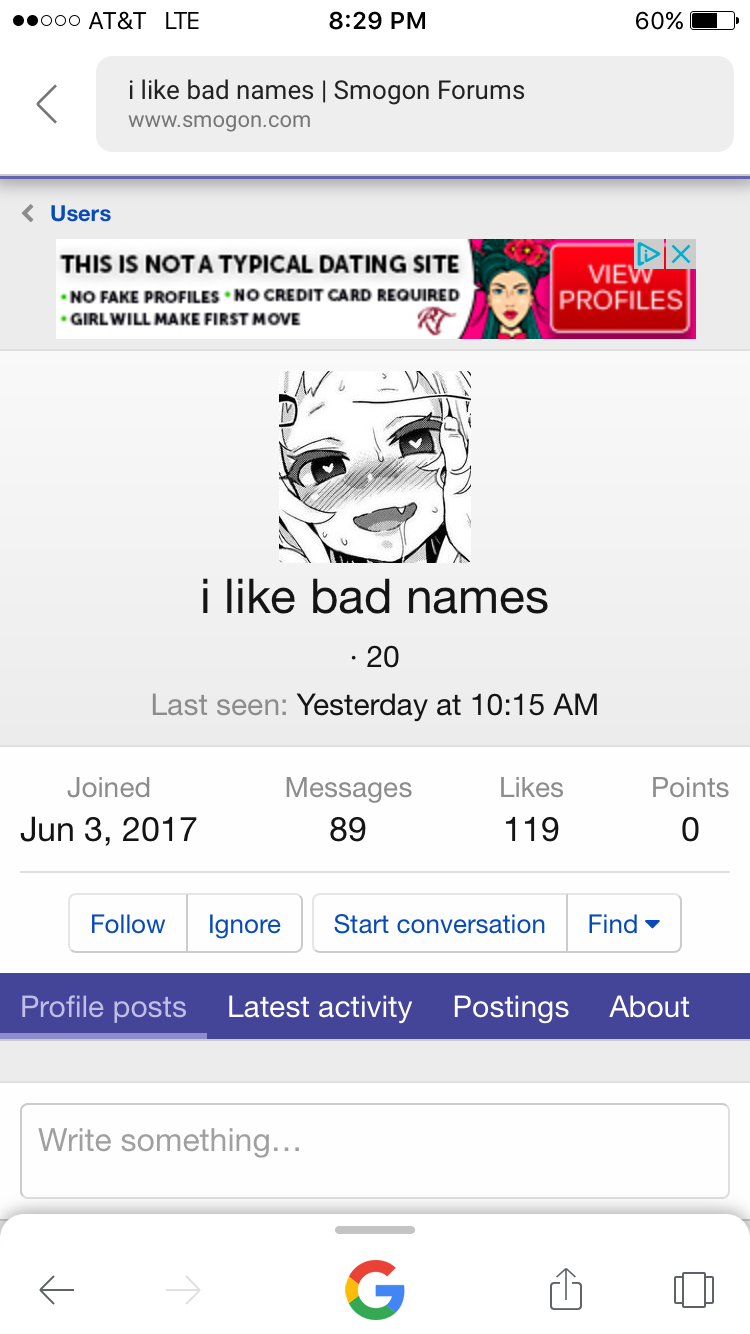The height and width of the screenshot is (1334, 750).
Task: Open the browser tabs switcher
Action: [x=694, y=1289]
